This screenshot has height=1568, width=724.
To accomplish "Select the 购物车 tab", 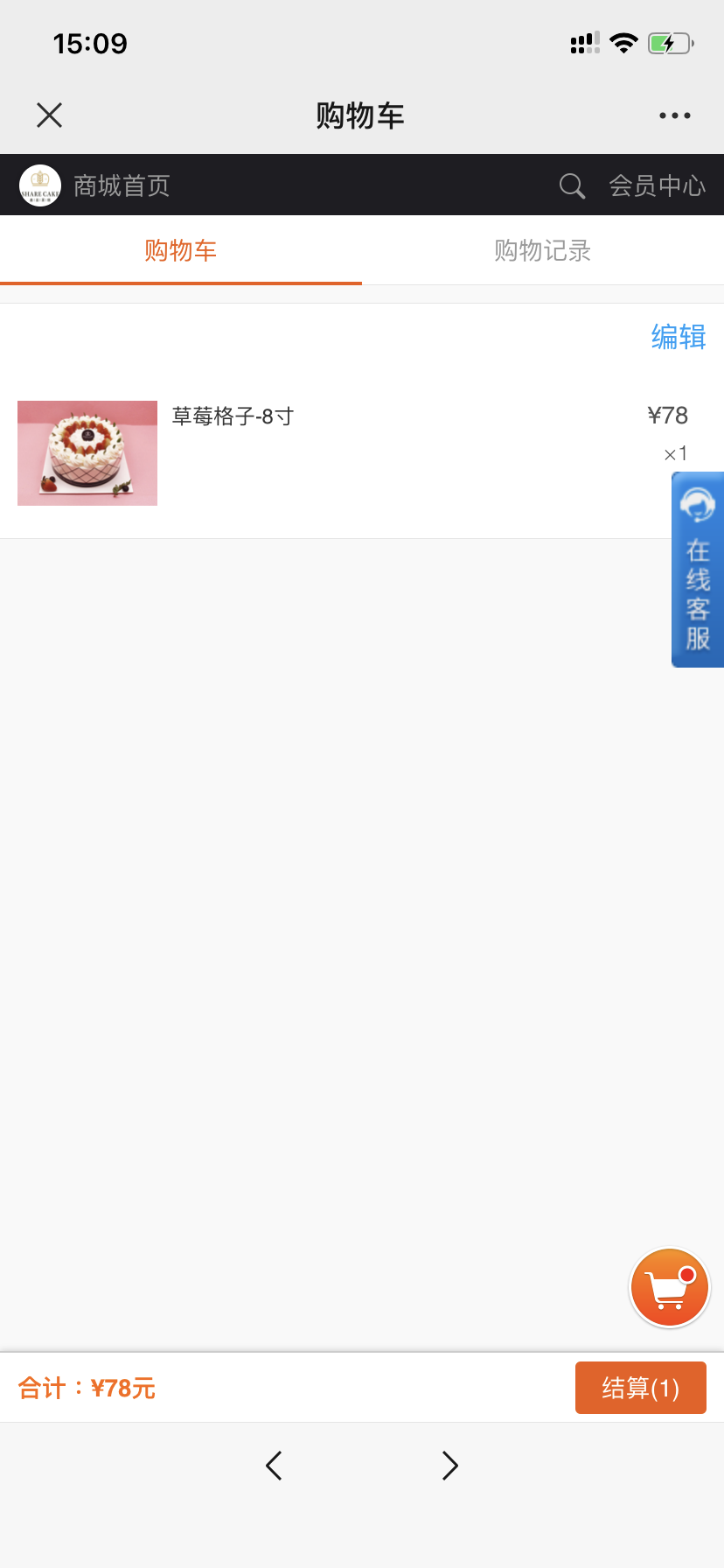I will (x=181, y=250).
